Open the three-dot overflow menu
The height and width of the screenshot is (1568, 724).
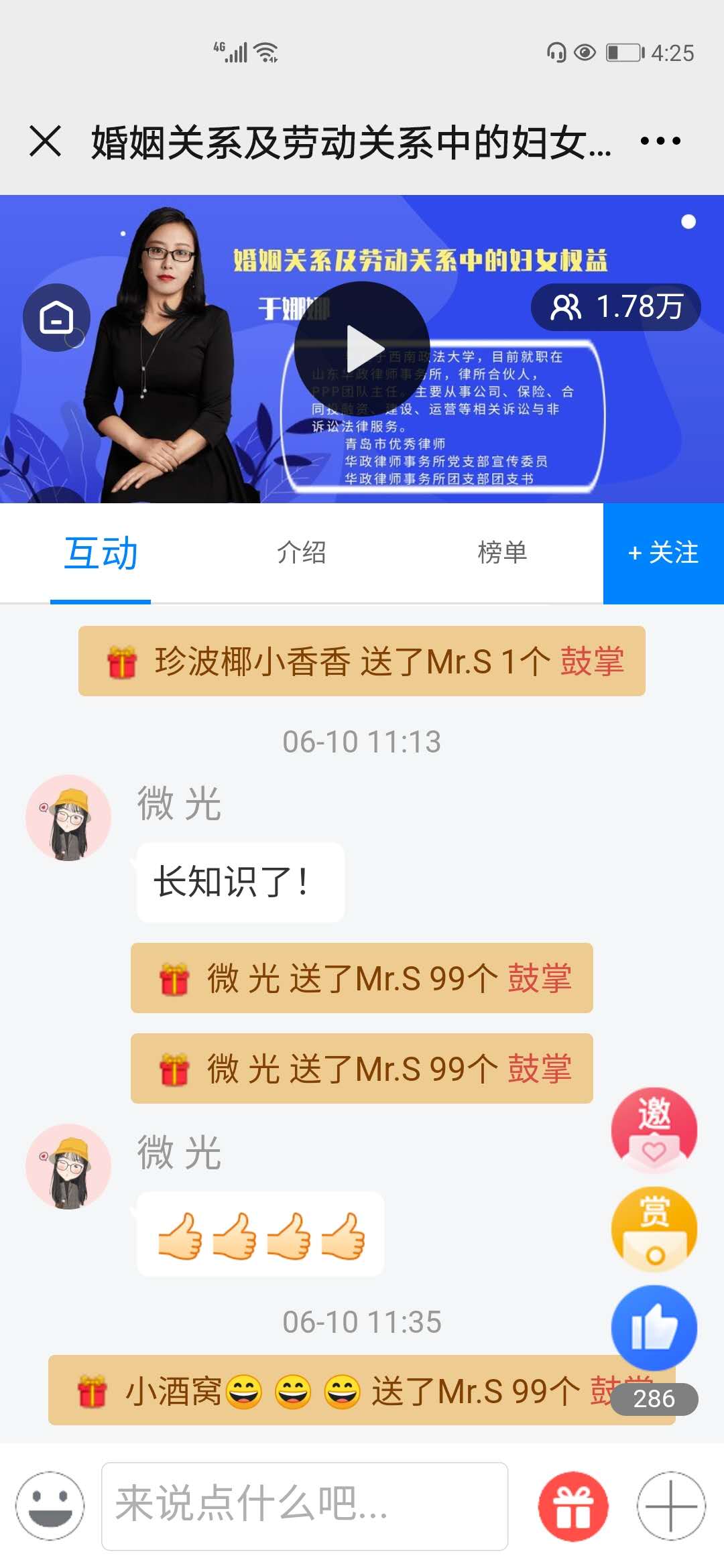point(660,141)
